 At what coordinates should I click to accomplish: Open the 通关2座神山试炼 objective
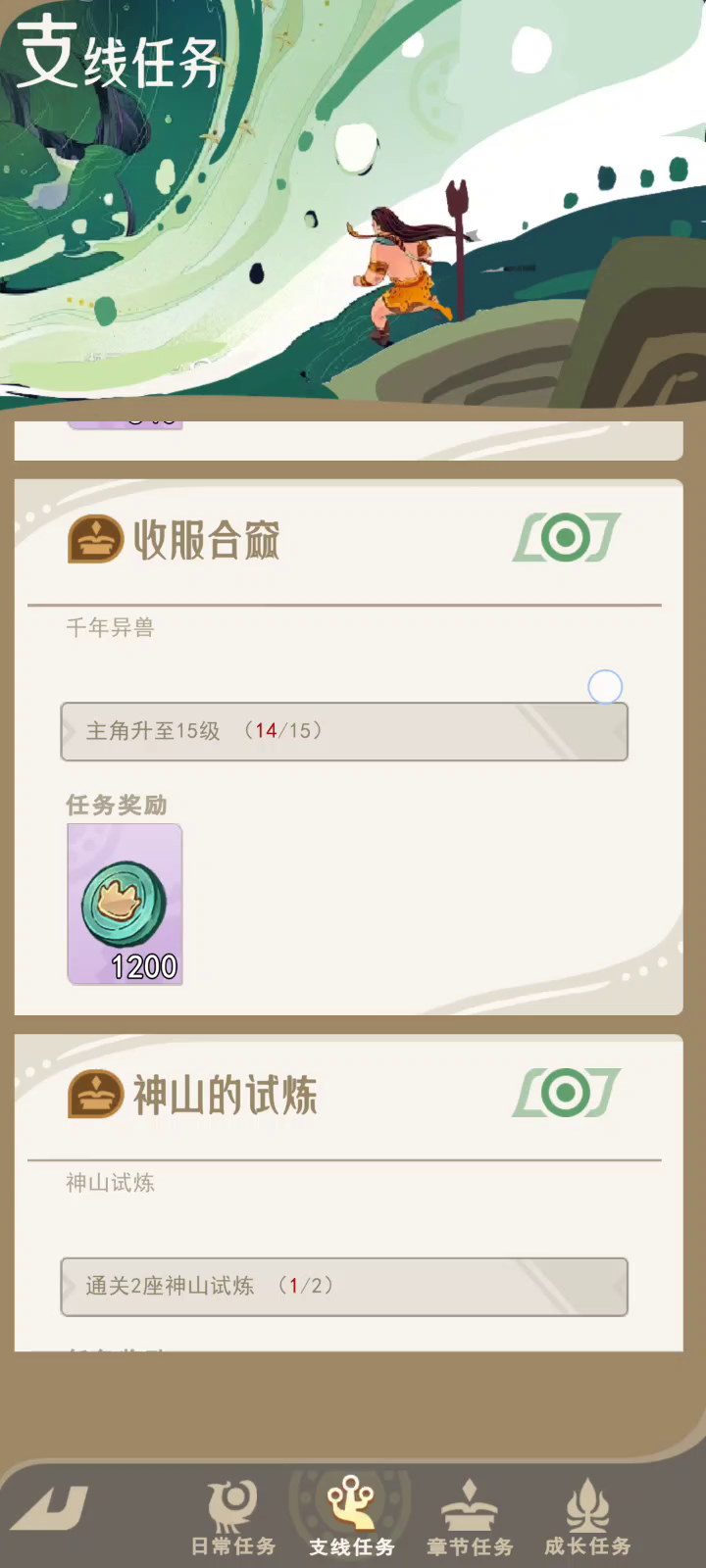[344, 1287]
